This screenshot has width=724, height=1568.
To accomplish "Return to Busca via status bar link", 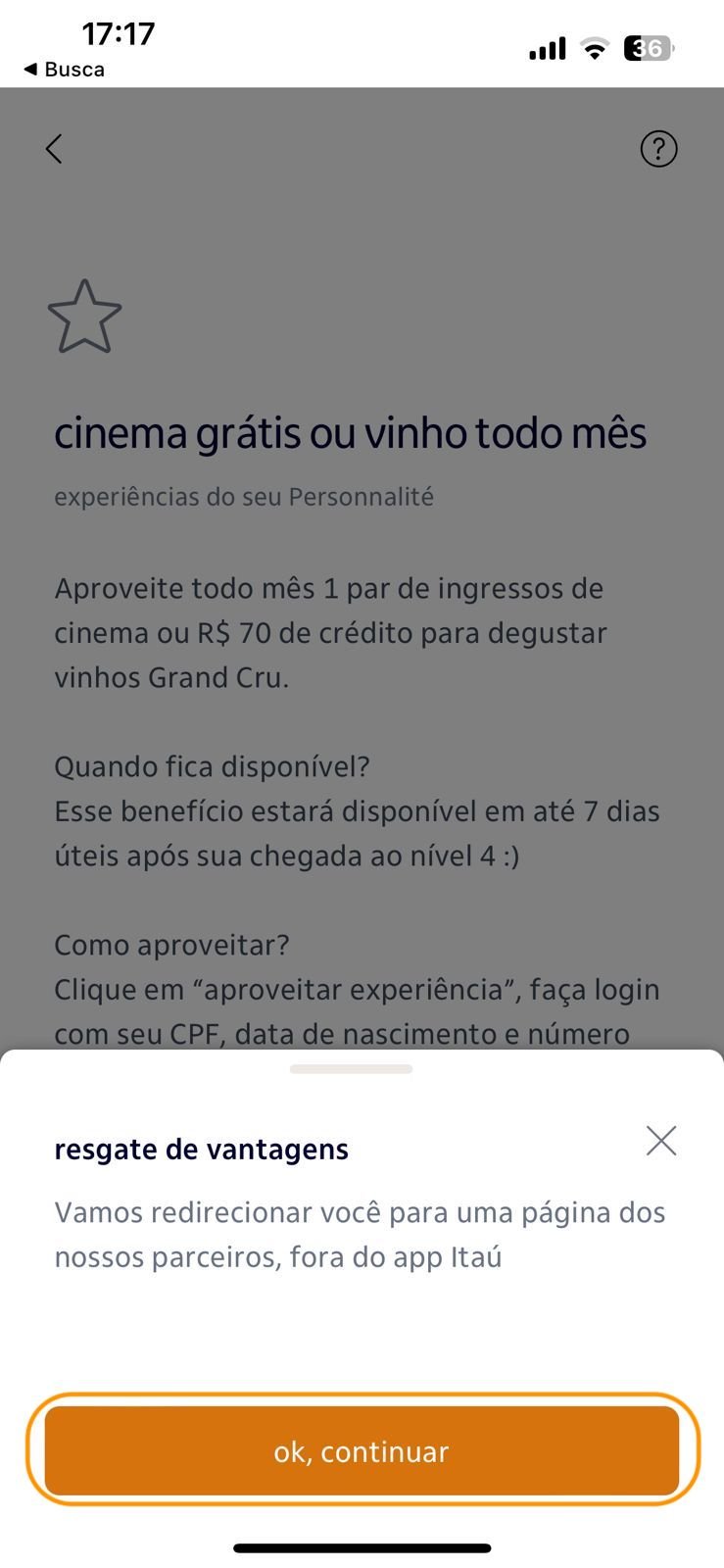I will pyautogui.click(x=64, y=70).
